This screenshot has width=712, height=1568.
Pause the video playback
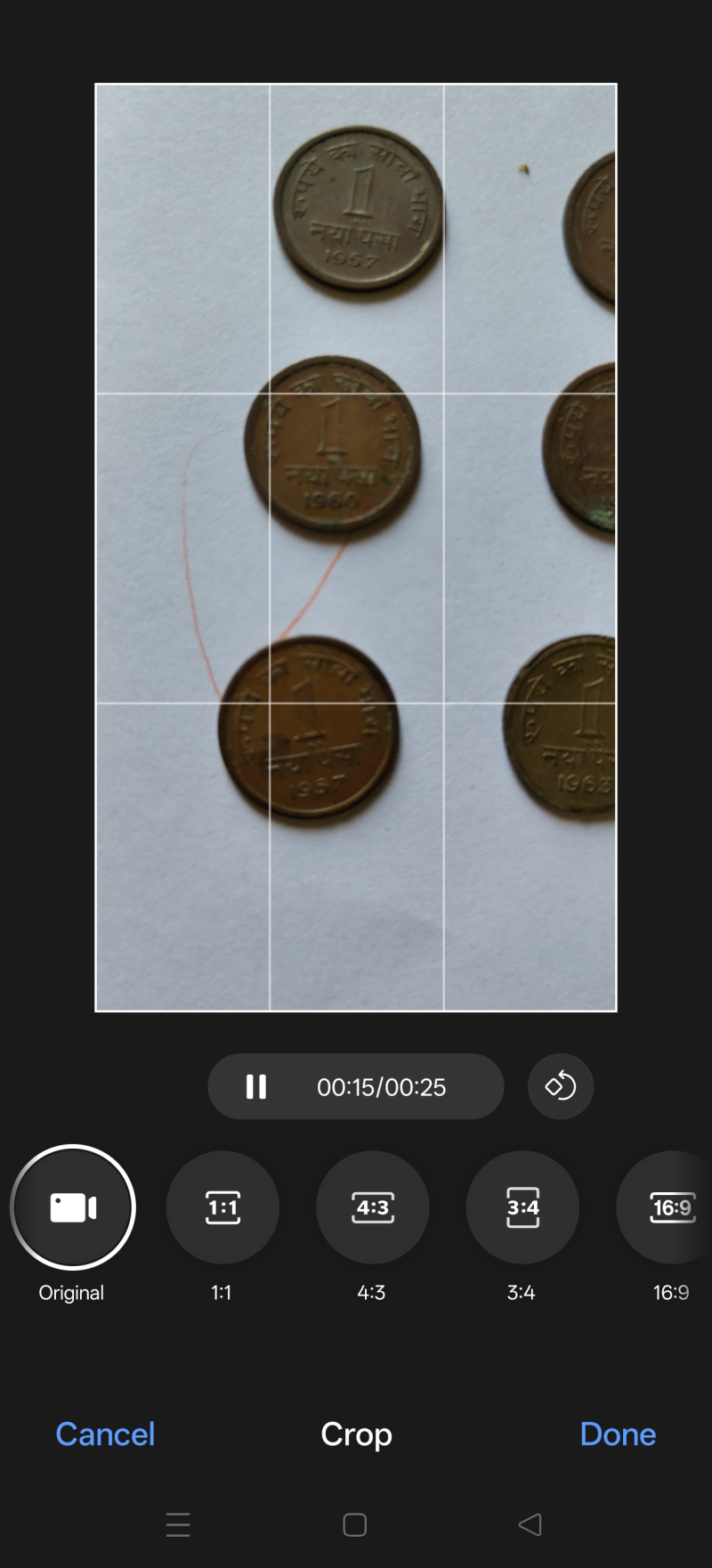[256, 1086]
